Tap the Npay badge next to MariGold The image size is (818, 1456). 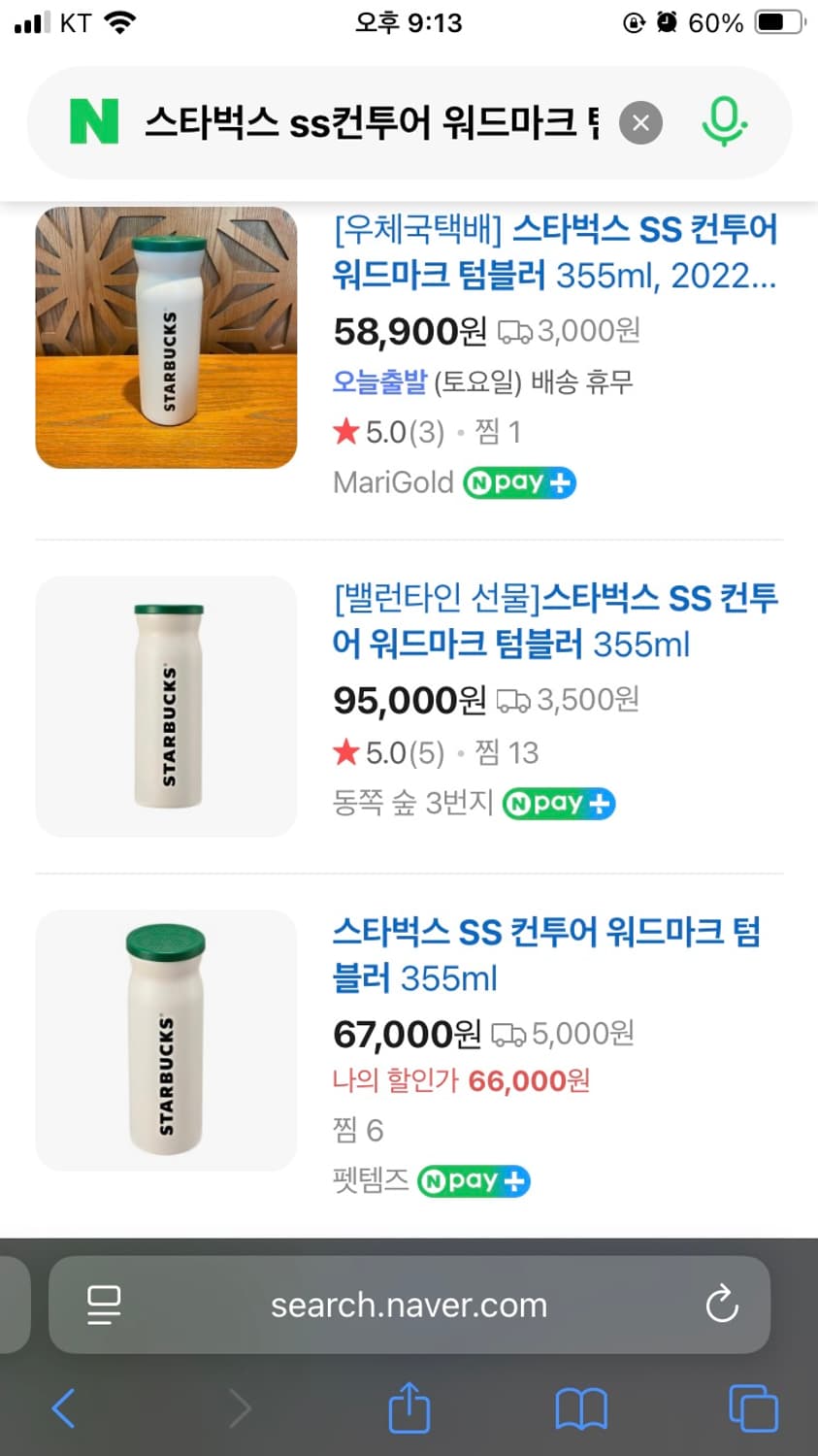coord(519,482)
